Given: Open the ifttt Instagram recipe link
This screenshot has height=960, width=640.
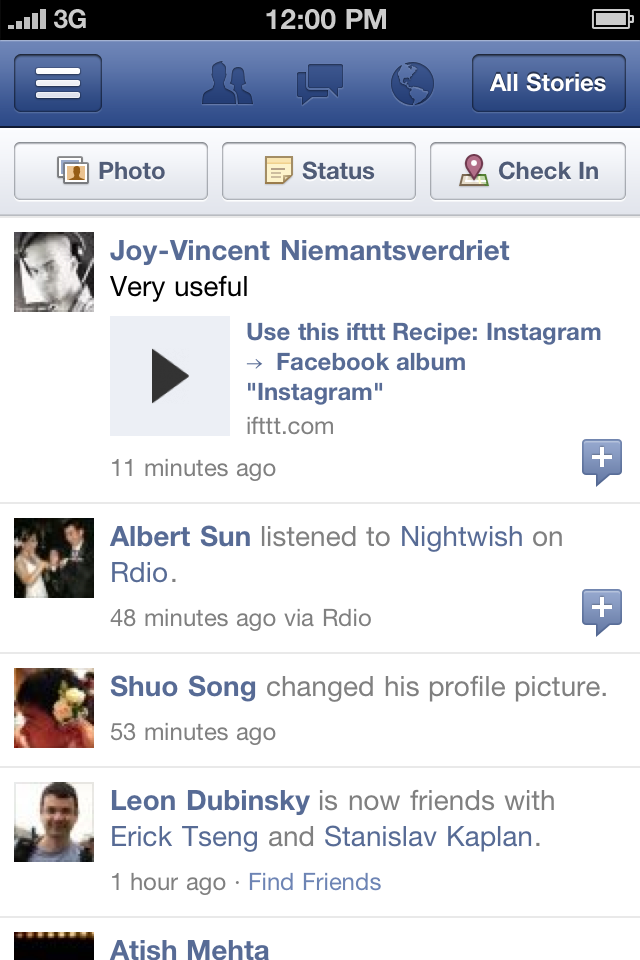Looking at the screenshot, I should pos(423,361).
